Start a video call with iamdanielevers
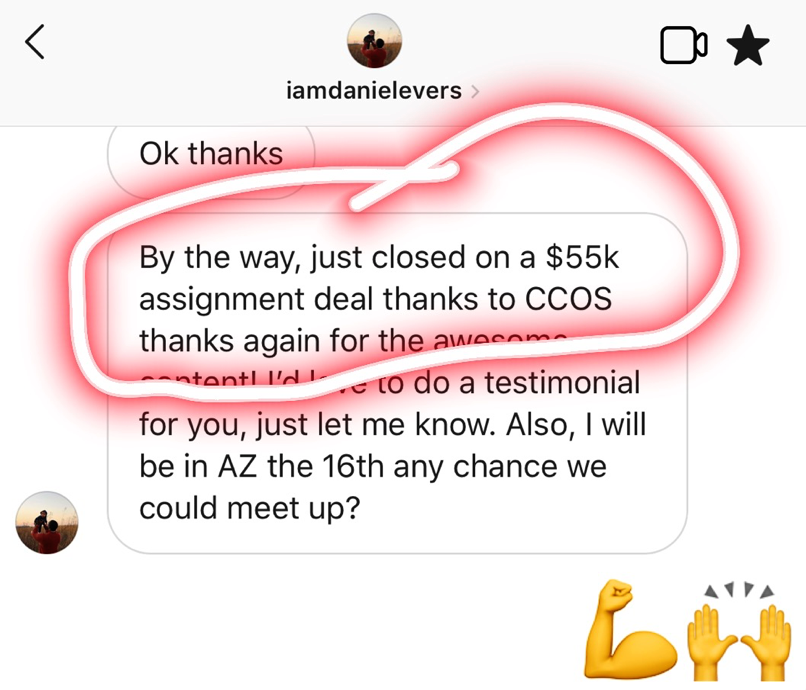 (x=683, y=44)
